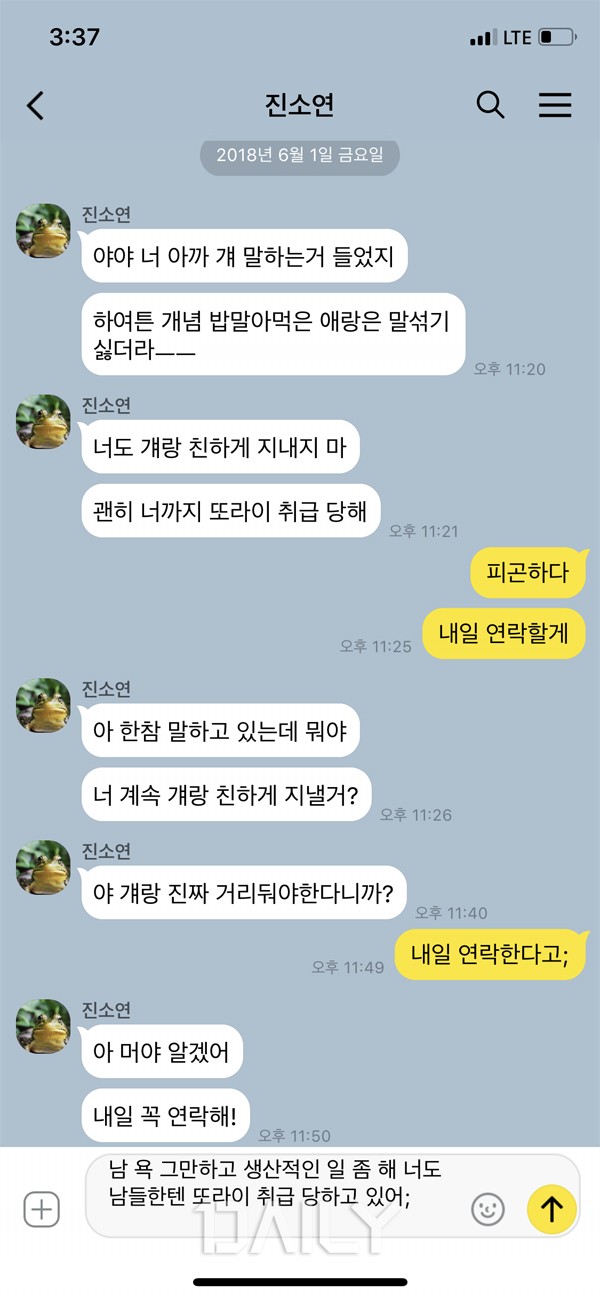
Task: Send the typed message
Action: click(x=551, y=1210)
